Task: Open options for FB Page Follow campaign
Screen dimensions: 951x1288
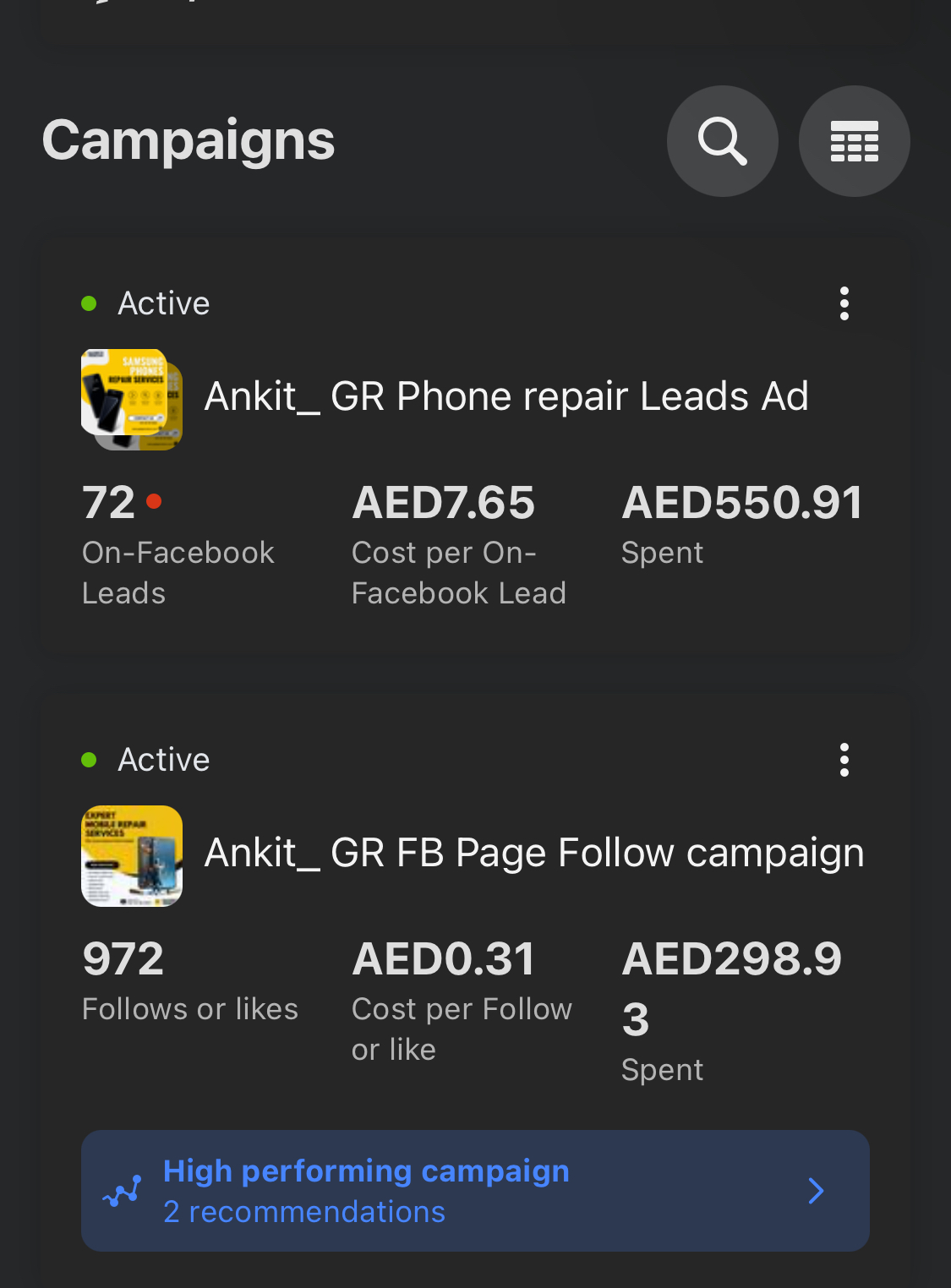Action: click(844, 760)
